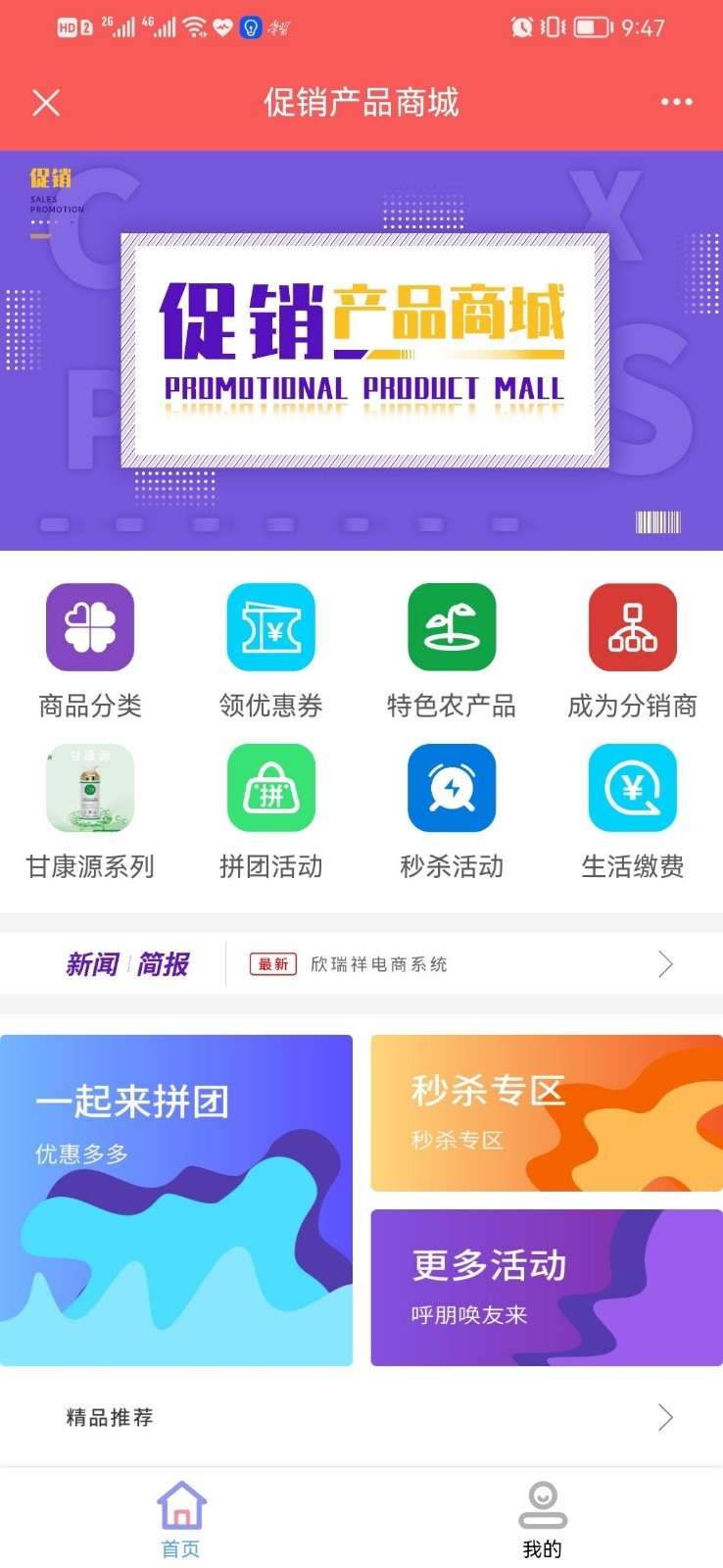Open the 秒杀专区 card
The image size is (723, 1568).
click(x=547, y=1113)
